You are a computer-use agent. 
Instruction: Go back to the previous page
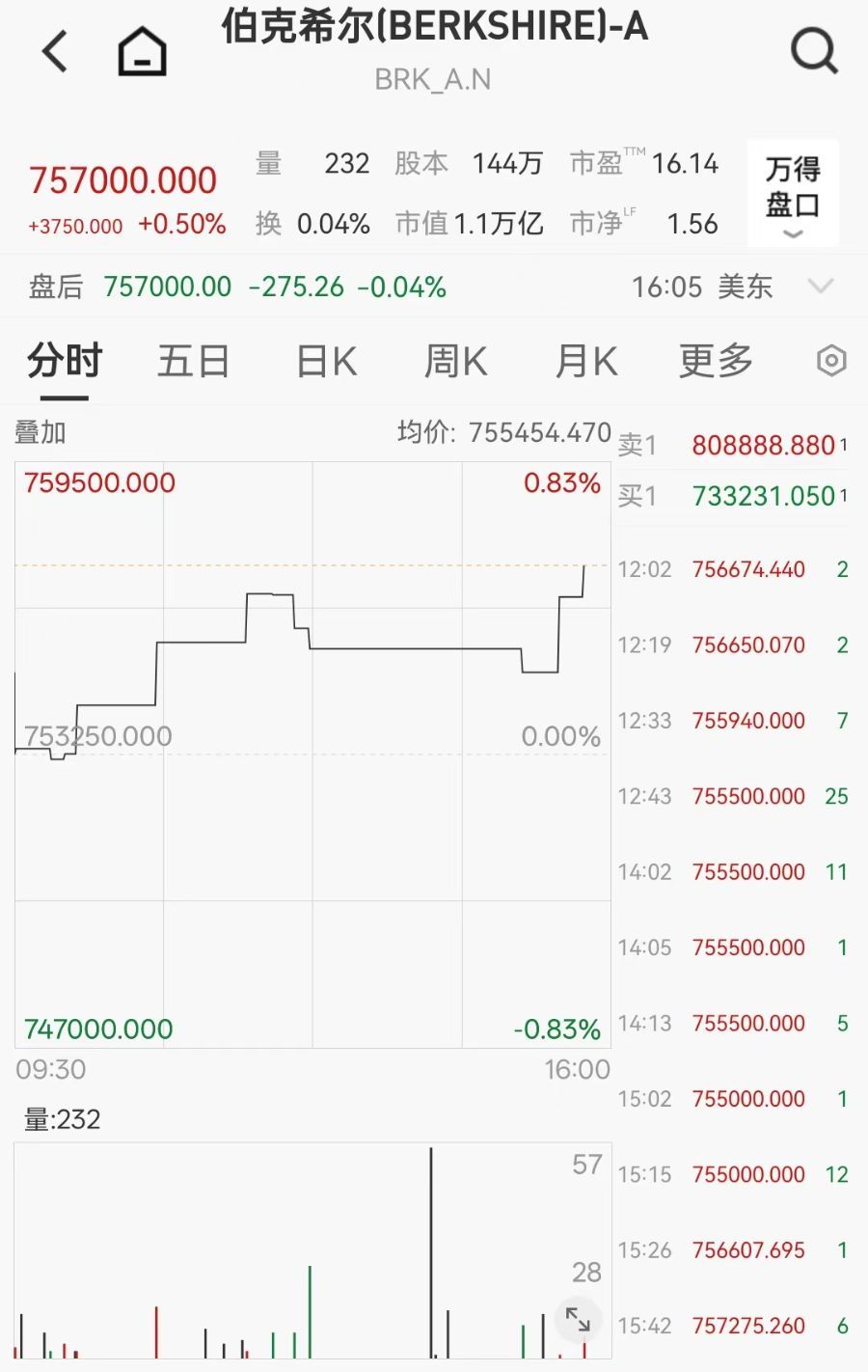[55, 50]
